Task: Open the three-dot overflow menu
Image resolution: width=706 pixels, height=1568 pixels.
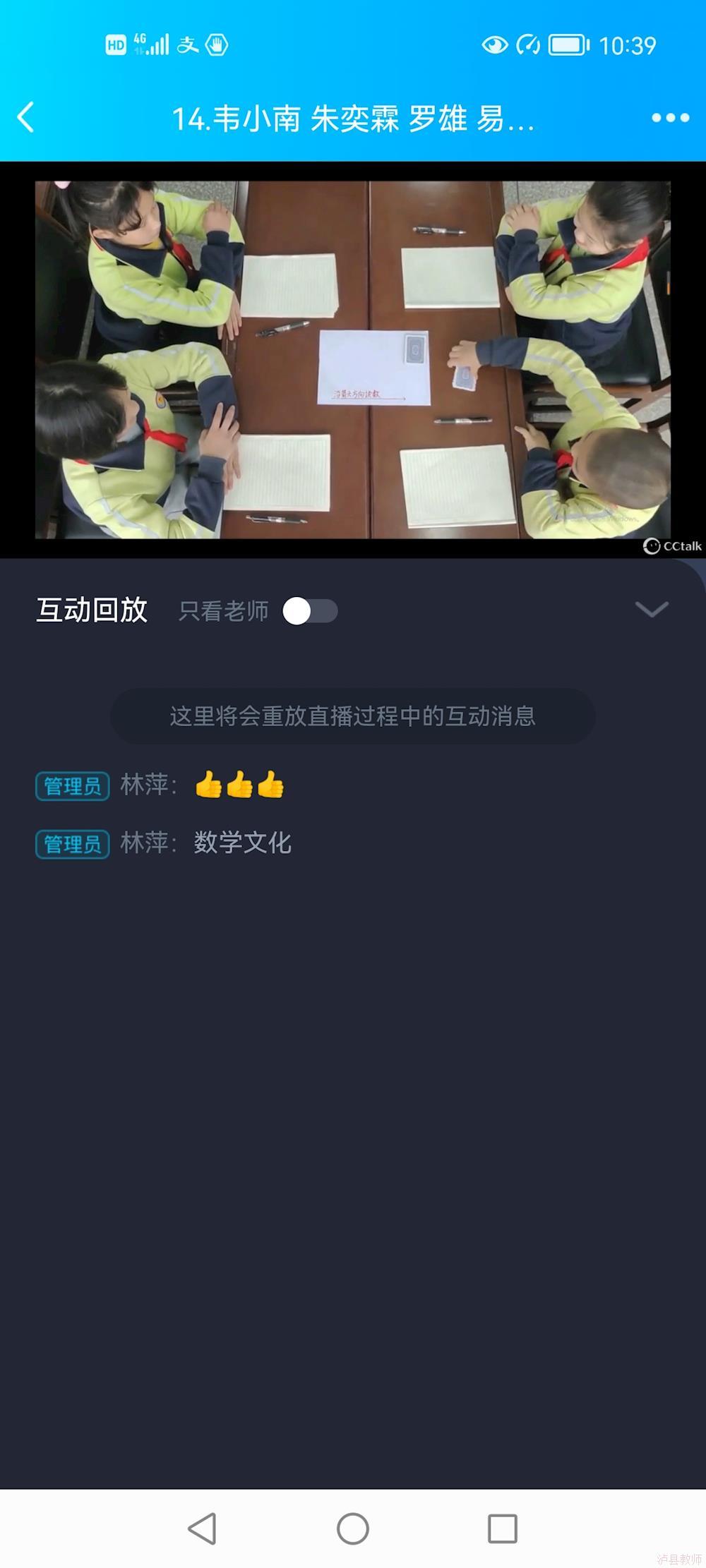Action: tap(670, 118)
